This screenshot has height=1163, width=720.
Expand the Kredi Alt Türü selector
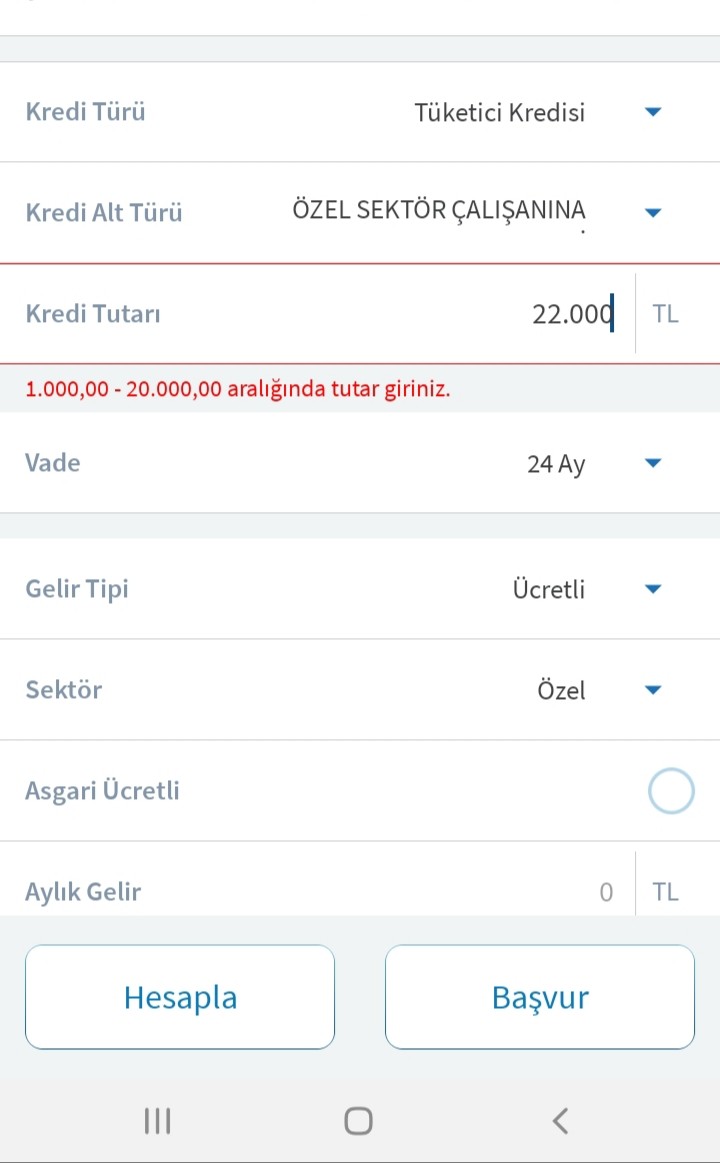coord(653,212)
